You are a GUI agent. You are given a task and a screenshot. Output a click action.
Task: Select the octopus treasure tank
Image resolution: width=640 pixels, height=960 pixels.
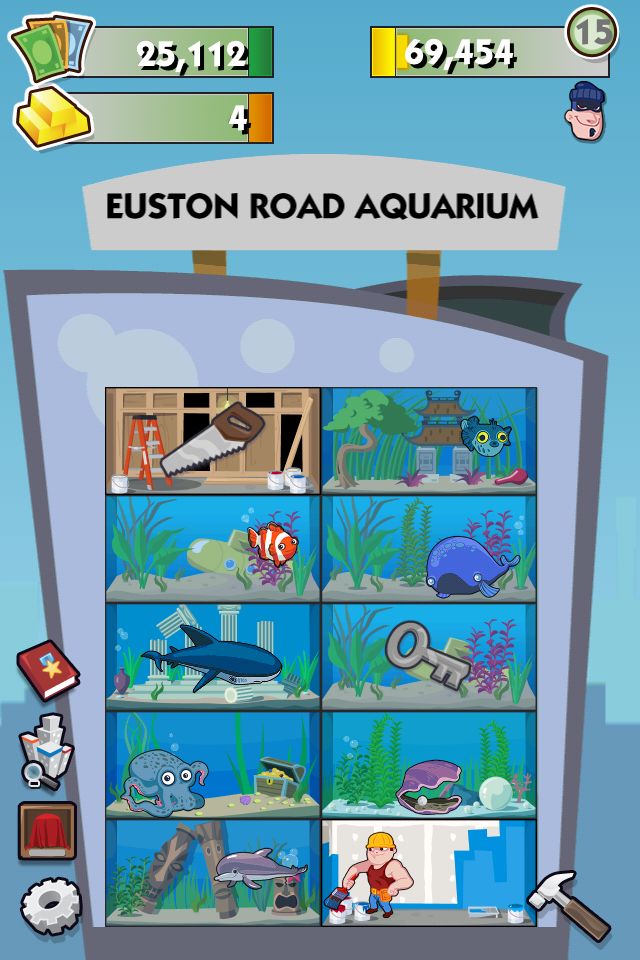coord(213,765)
